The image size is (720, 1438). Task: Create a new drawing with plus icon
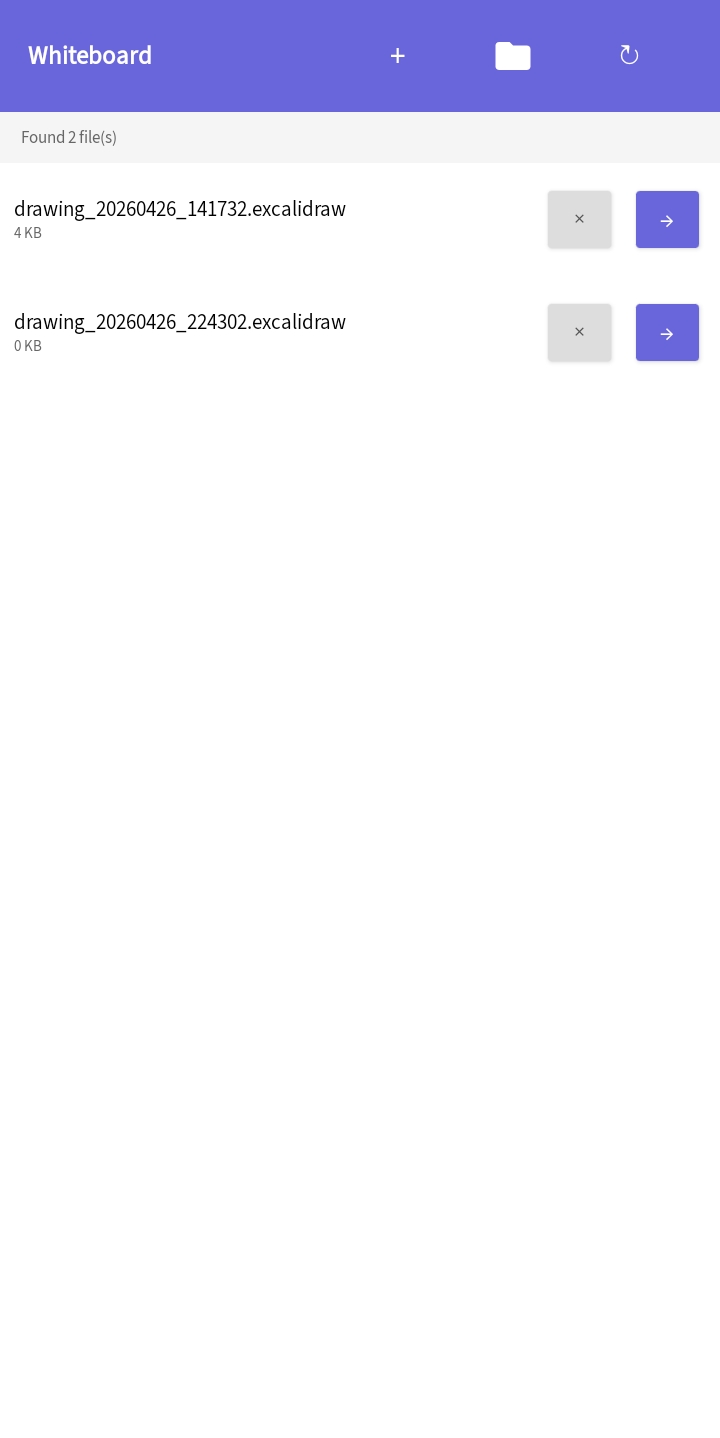pos(397,56)
